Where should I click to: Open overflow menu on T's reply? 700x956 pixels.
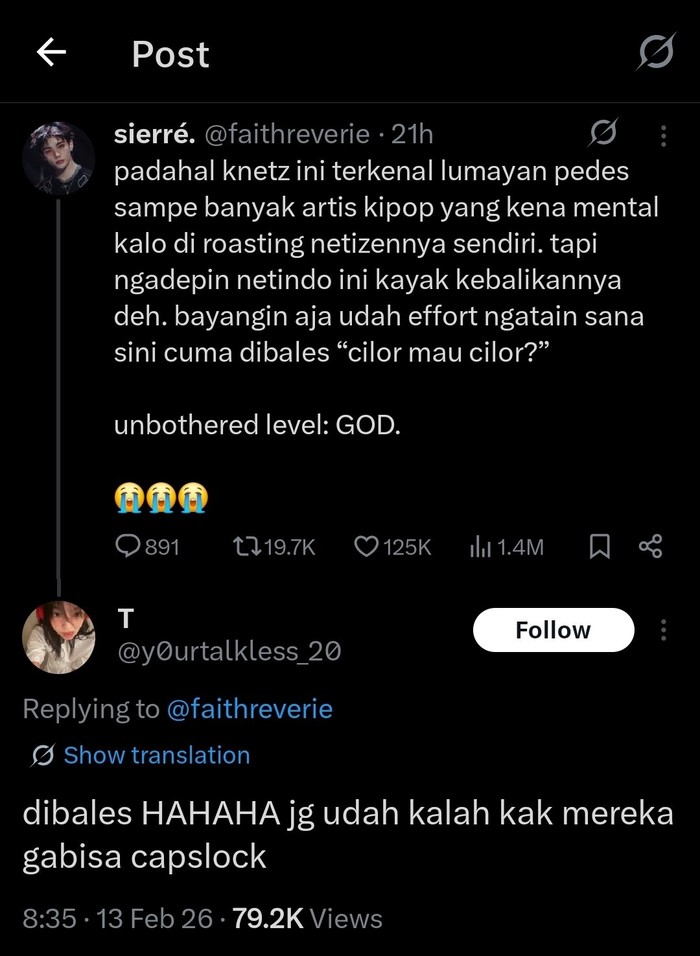(662, 630)
